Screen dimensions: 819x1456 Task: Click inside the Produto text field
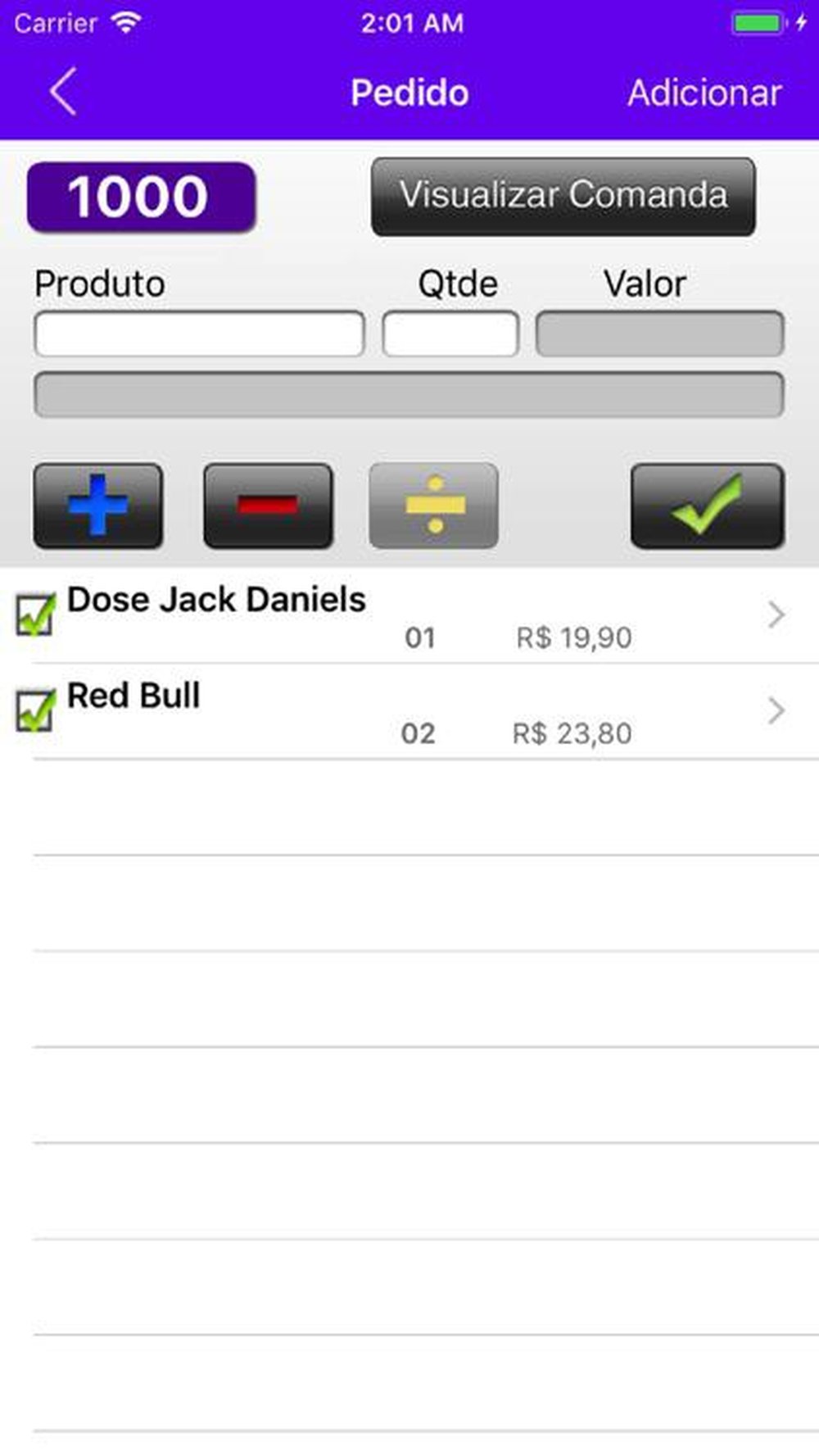click(x=199, y=333)
